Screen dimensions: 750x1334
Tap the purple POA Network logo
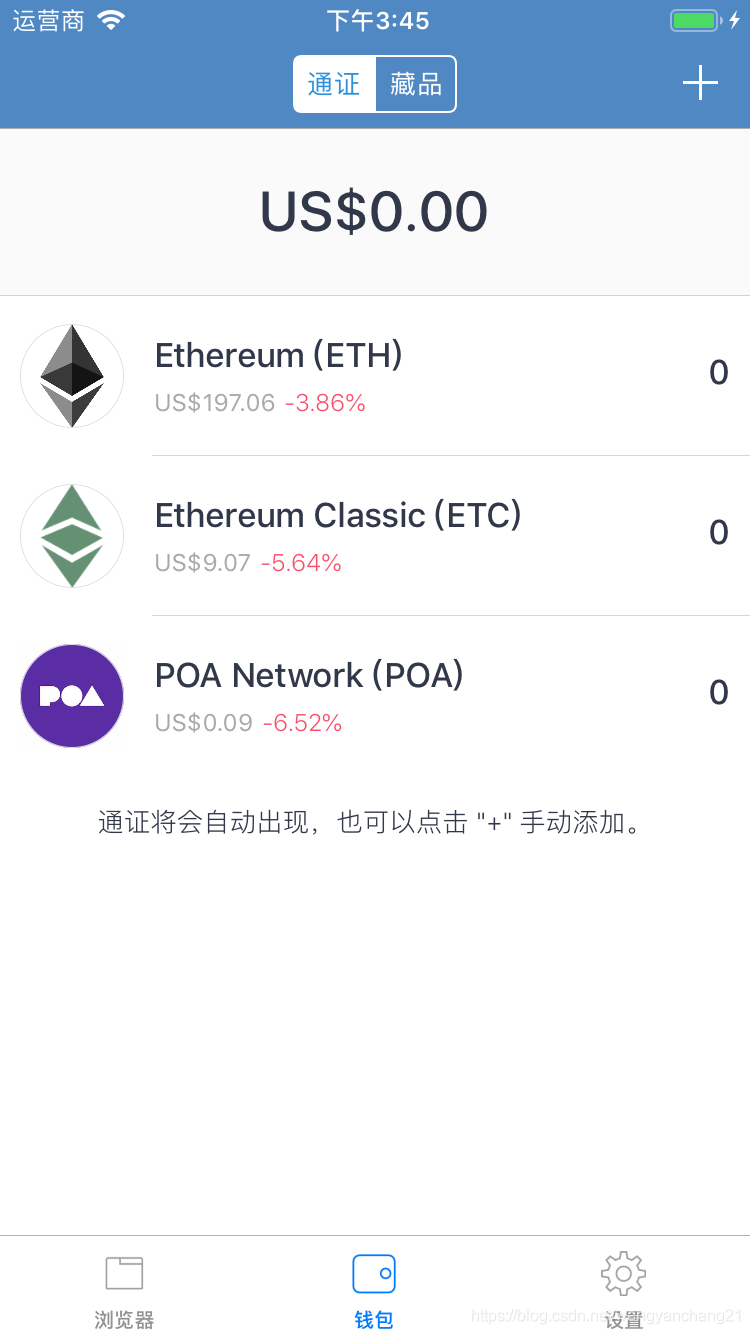[71, 695]
